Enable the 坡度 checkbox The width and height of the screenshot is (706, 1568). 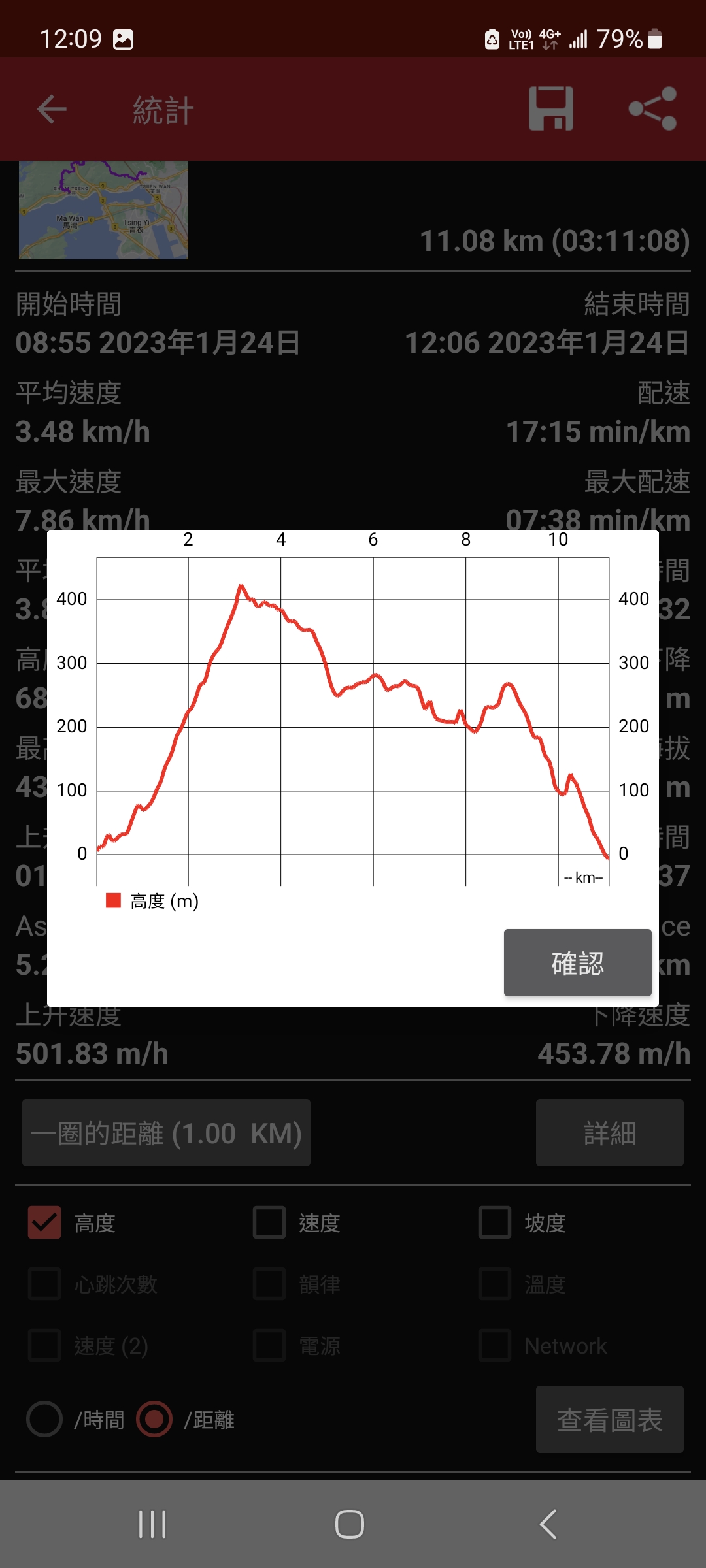[x=495, y=1222]
